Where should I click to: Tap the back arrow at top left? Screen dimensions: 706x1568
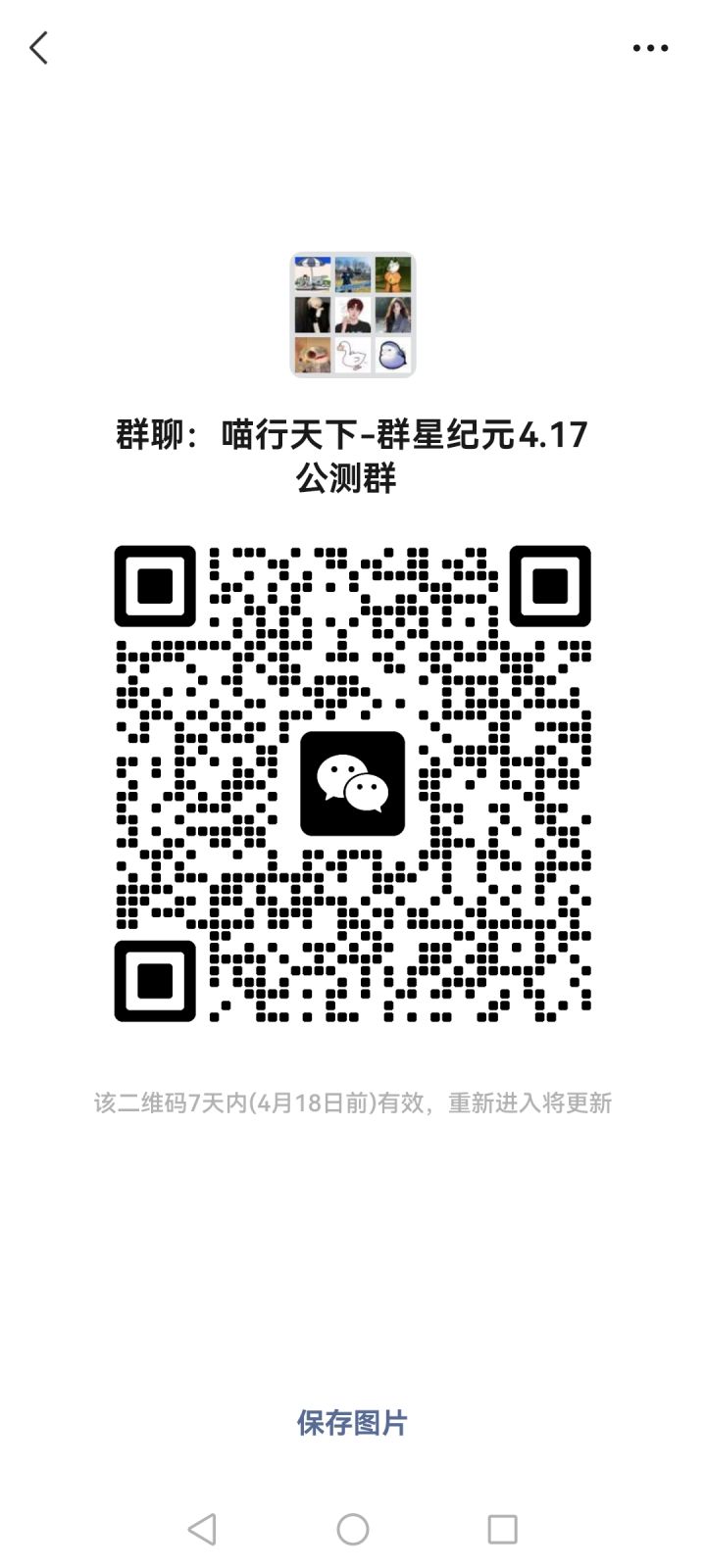tap(39, 47)
